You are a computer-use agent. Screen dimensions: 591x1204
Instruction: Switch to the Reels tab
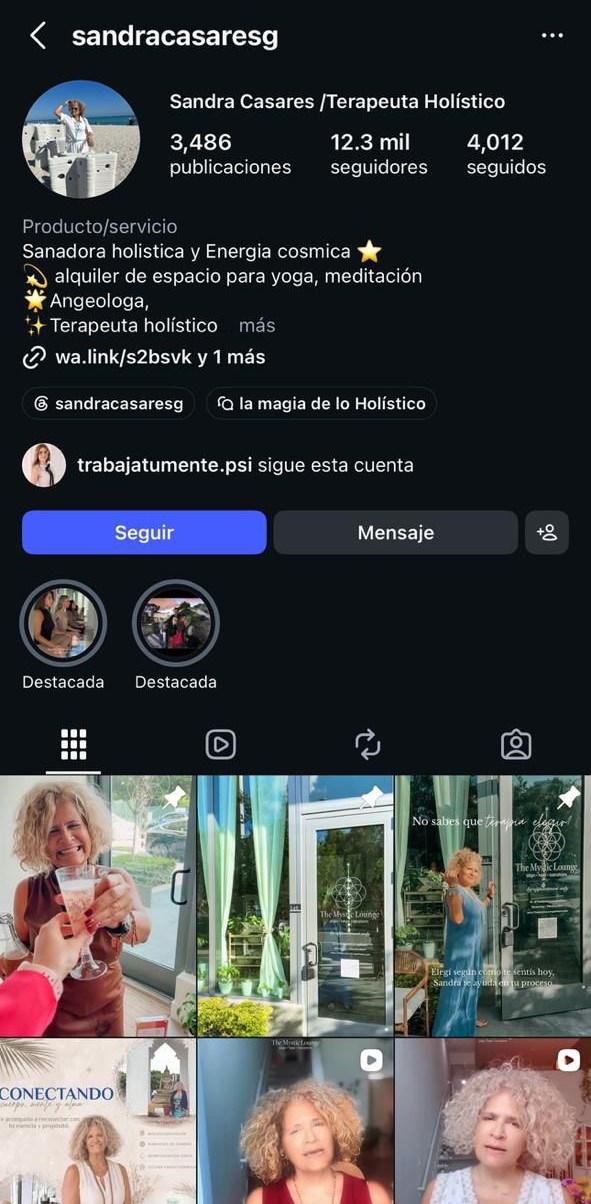pyautogui.click(x=221, y=744)
